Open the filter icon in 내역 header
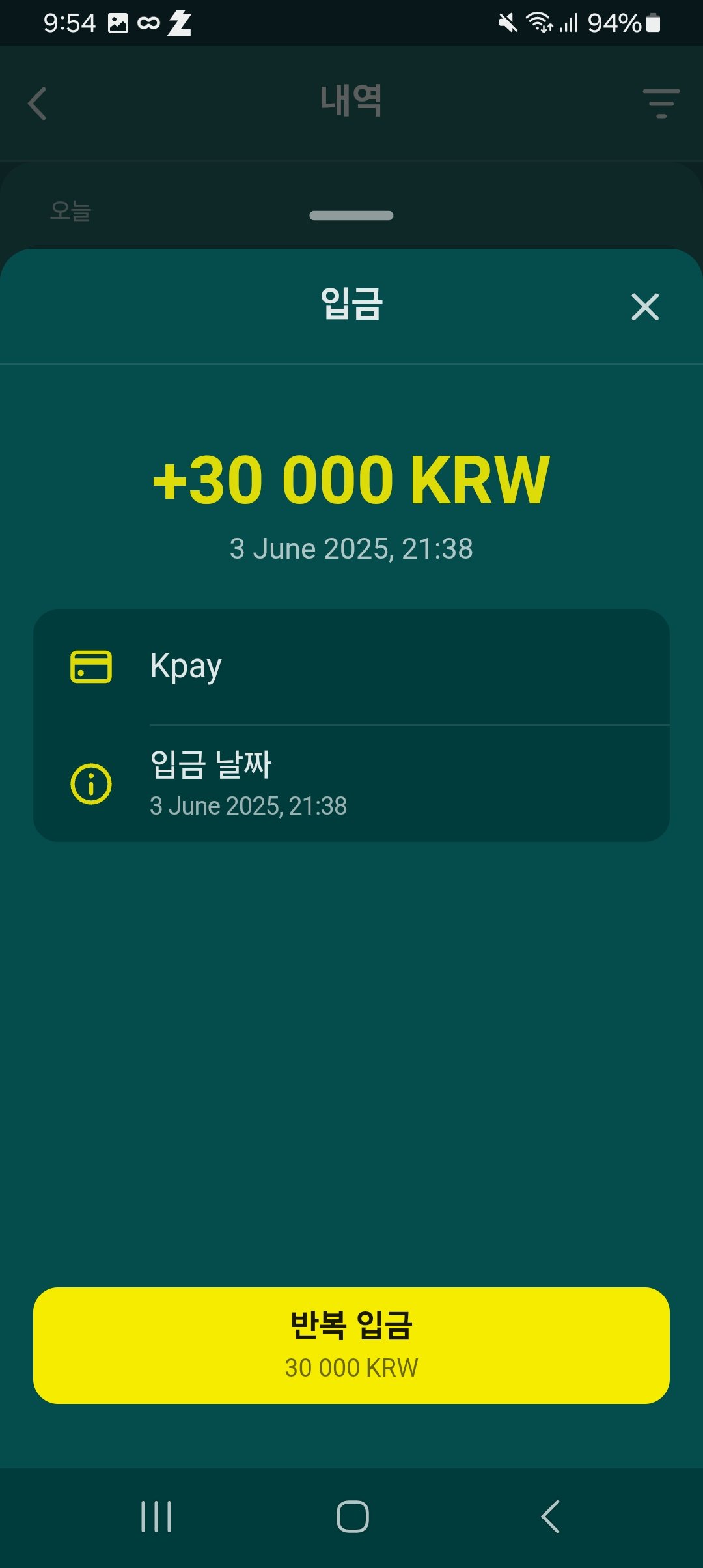Viewport: 703px width, 1568px height. [x=661, y=104]
